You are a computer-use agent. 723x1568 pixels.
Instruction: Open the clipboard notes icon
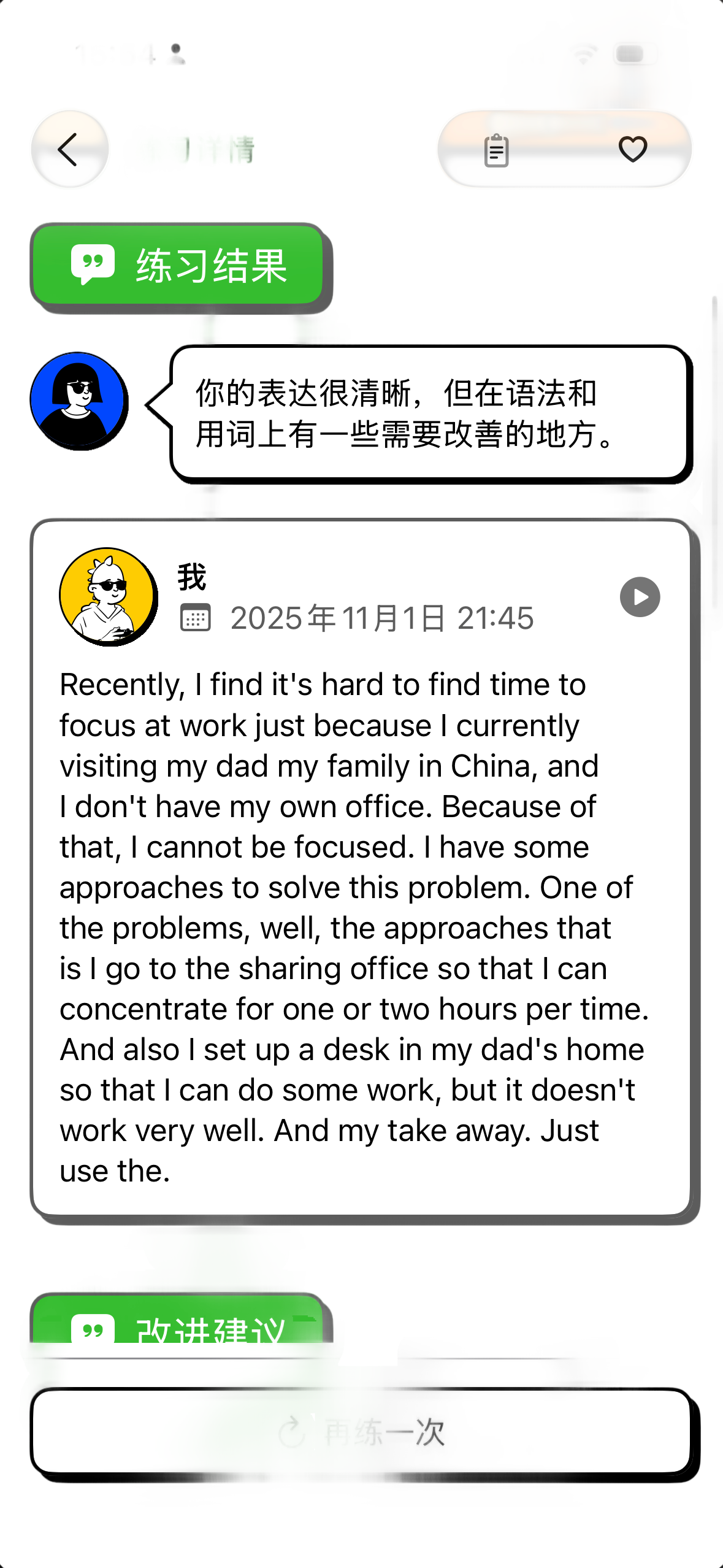coord(496,150)
